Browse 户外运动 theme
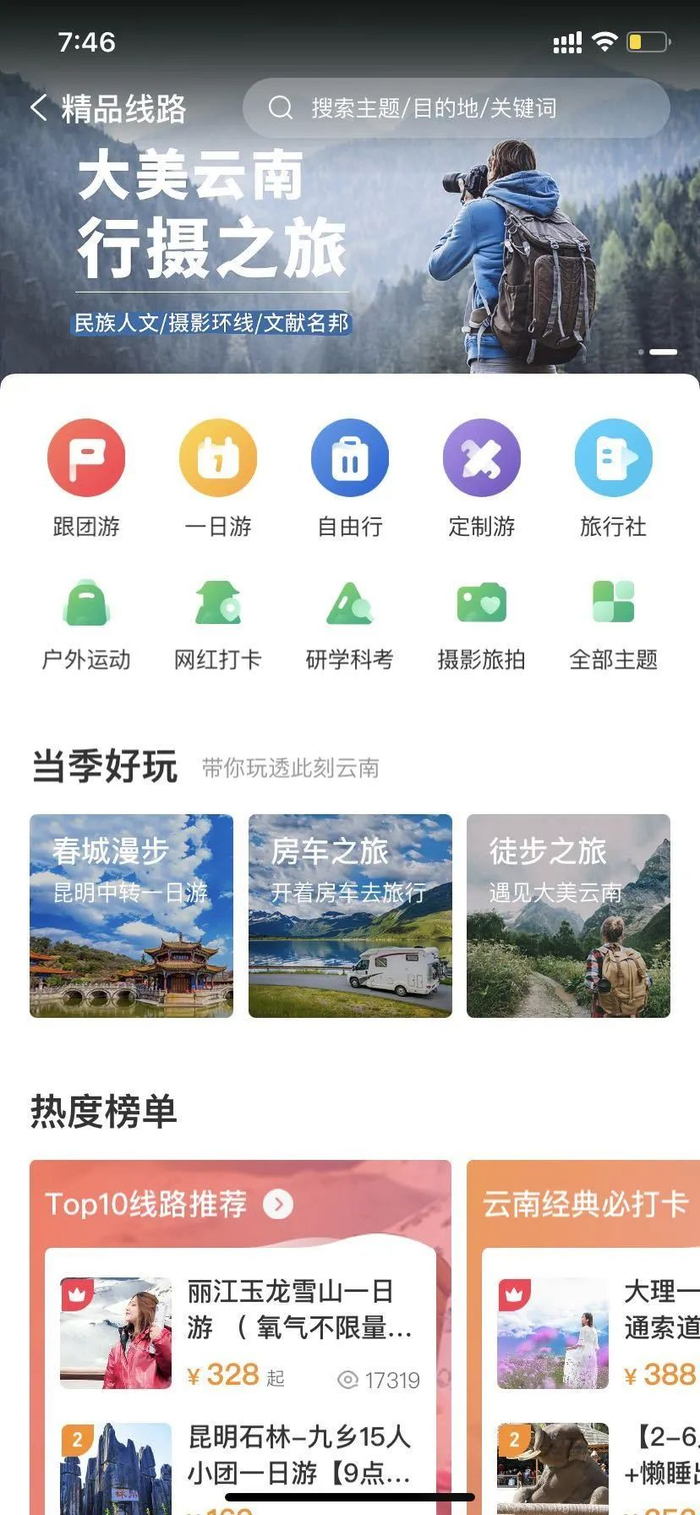This screenshot has width=700, height=1515. click(x=86, y=620)
